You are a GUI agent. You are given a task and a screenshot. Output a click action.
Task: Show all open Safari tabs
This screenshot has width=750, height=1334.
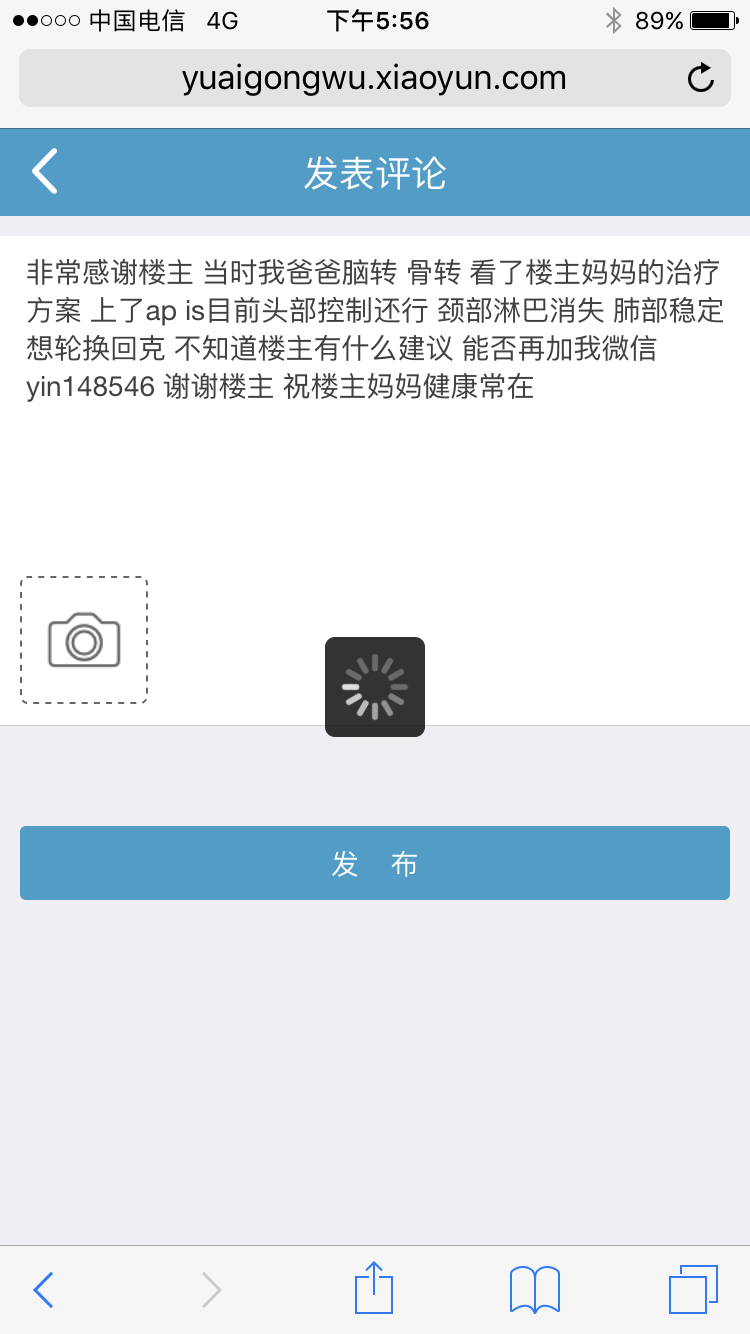(x=693, y=1290)
